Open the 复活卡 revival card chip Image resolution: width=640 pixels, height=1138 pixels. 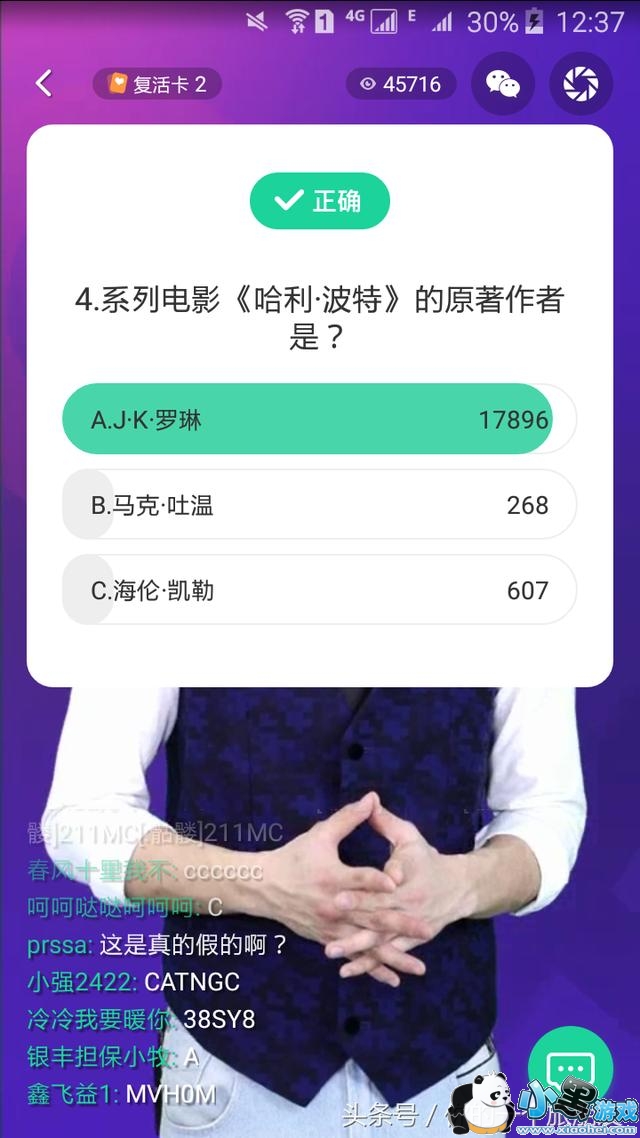157,84
